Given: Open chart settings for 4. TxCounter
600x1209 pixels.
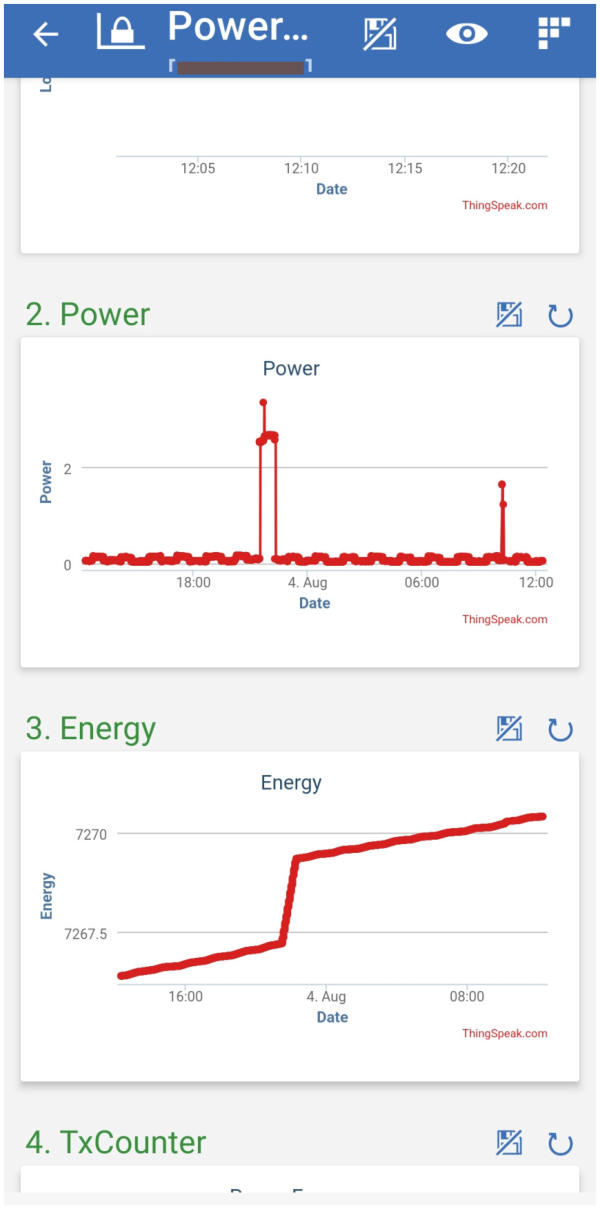Looking at the screenshot, I should (x=510, y=1142).
